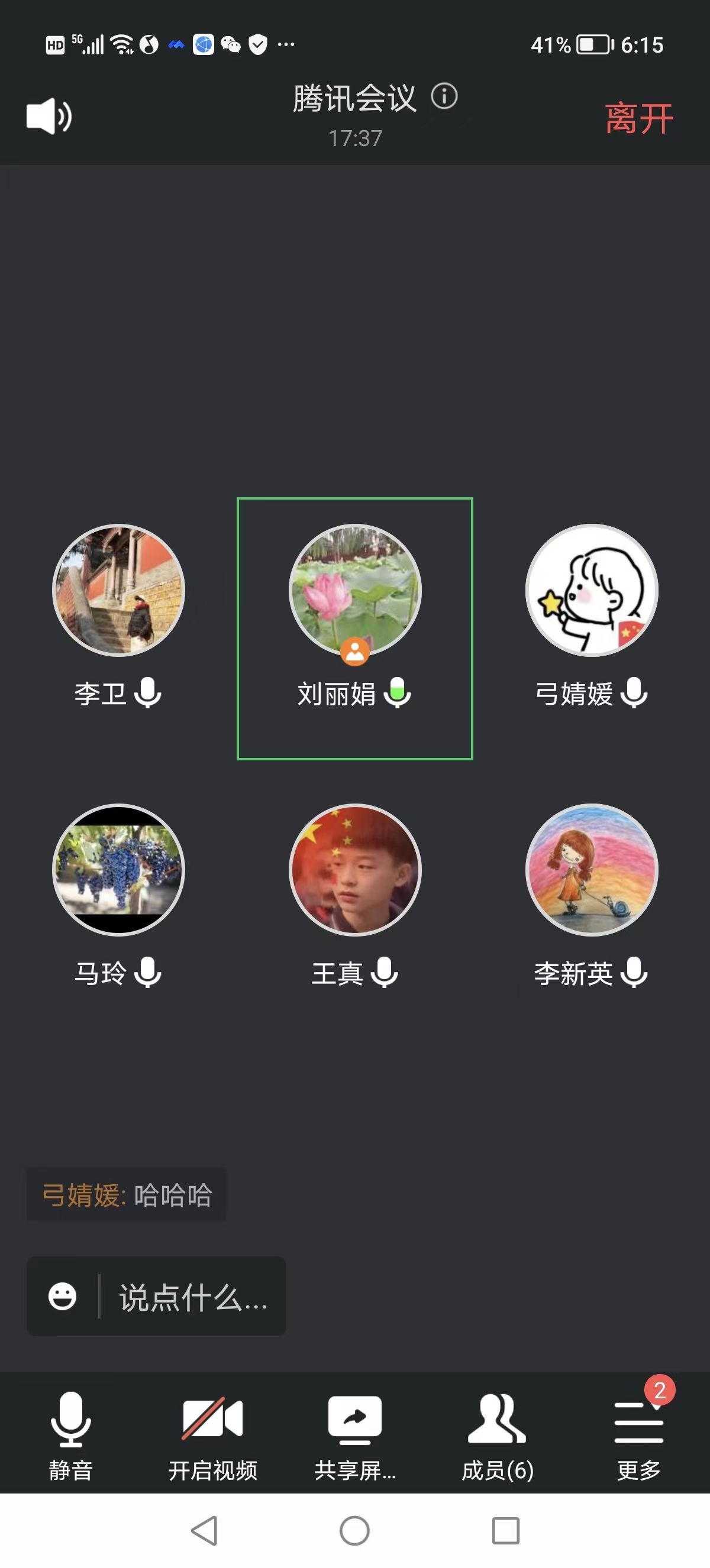Leave the meeting with 离开
This screenshot has height=1568, width=710.
coord(639,118)
